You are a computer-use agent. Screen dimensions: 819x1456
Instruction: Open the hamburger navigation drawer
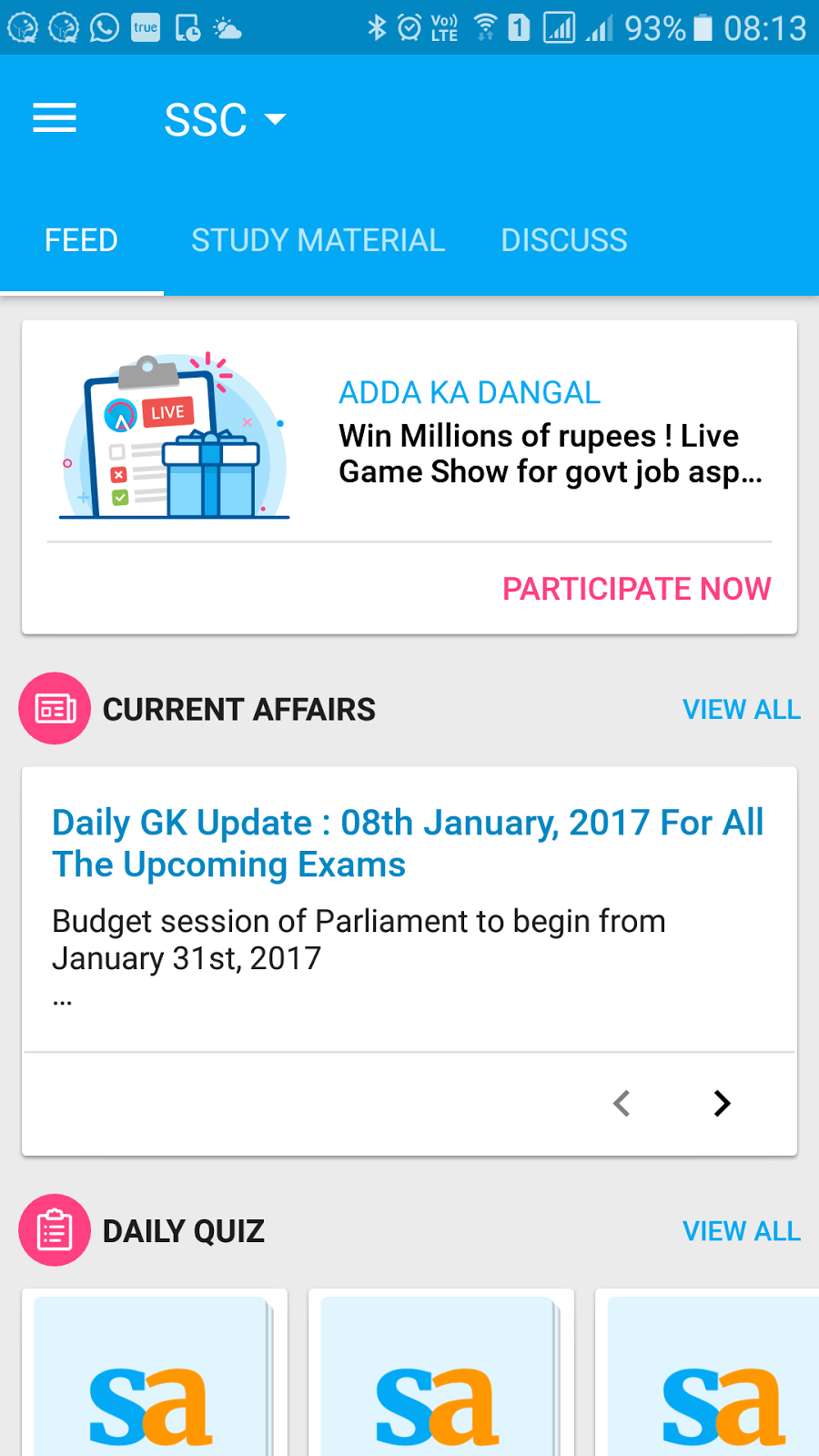coord(55,118)
